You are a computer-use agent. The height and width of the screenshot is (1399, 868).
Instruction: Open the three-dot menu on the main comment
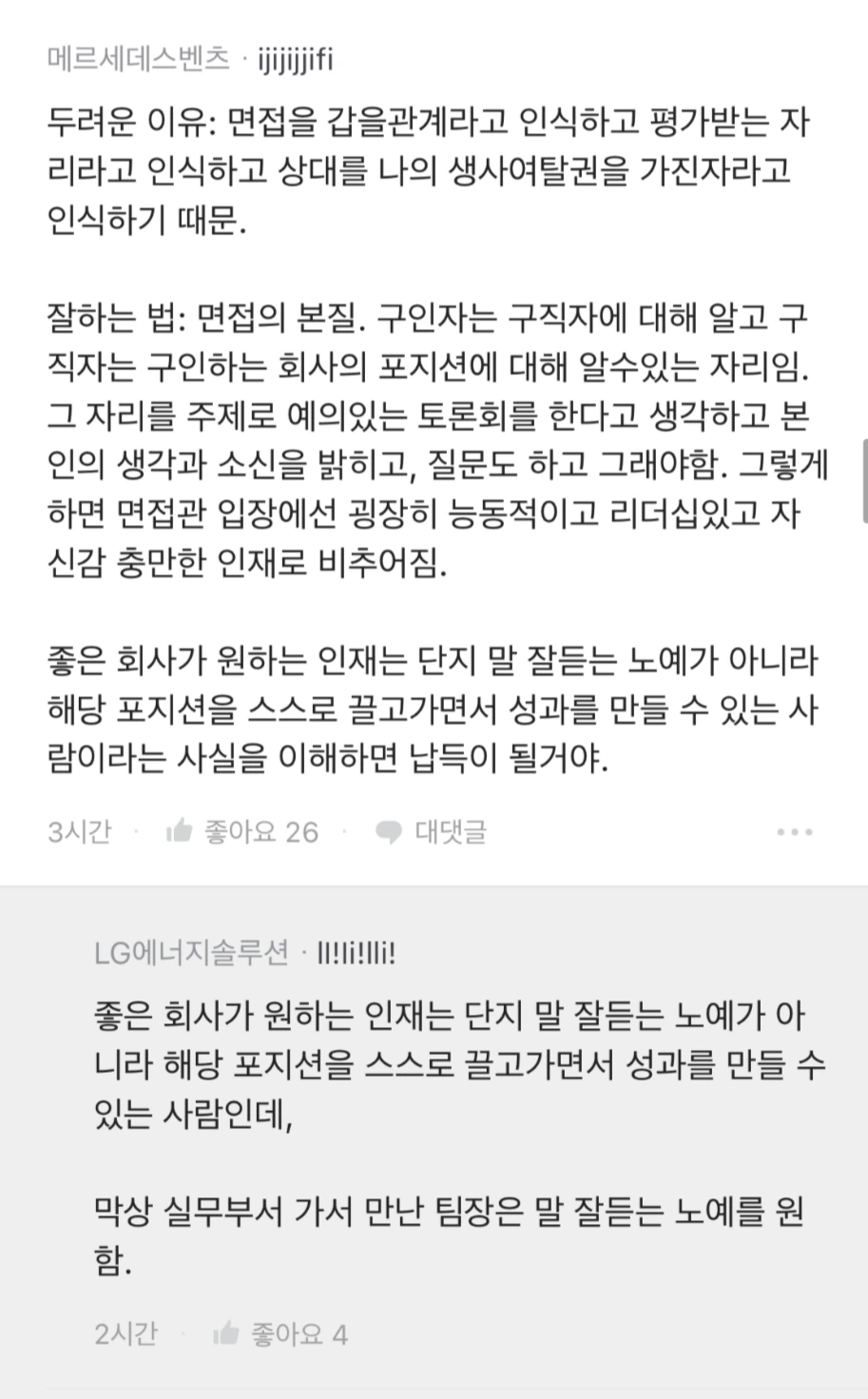[795, 832]
